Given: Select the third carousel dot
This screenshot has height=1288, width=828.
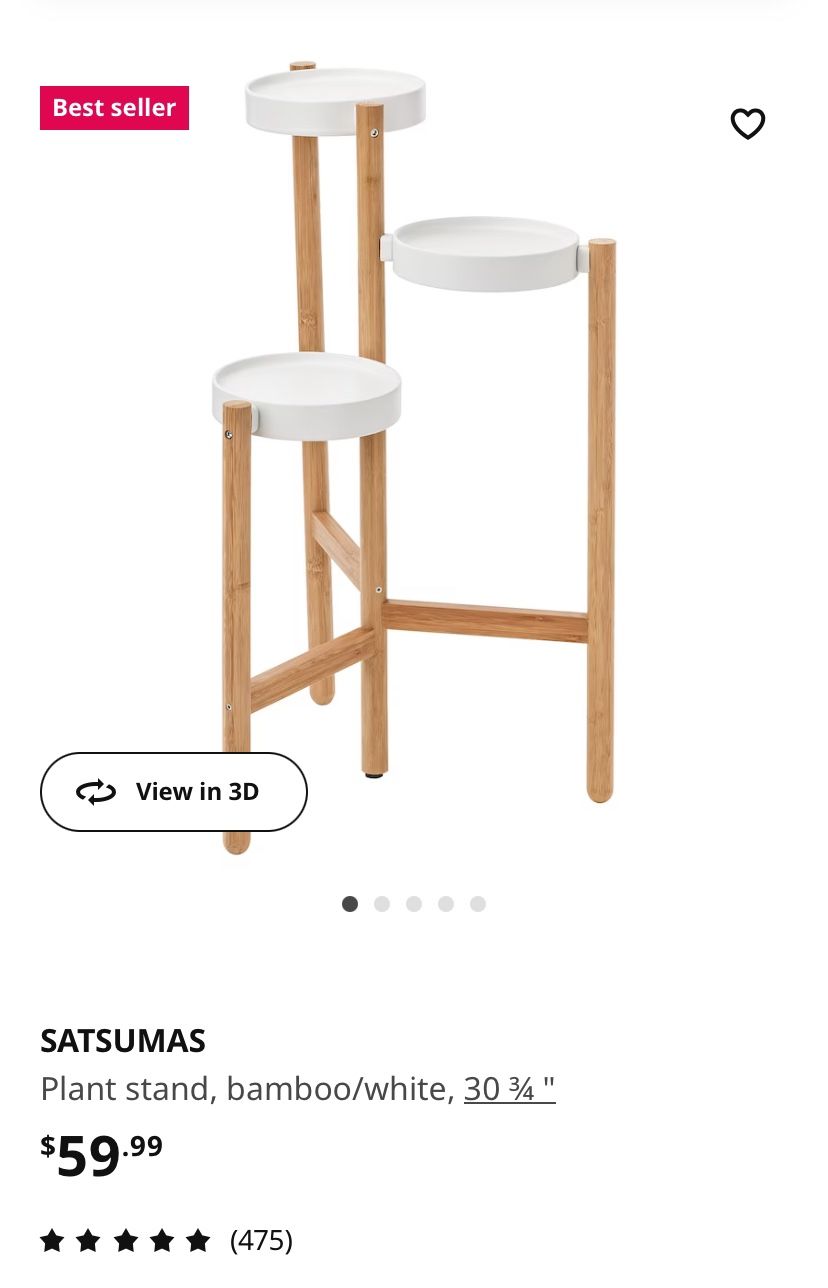Looking at the screenshot, I should pos(414,903).
